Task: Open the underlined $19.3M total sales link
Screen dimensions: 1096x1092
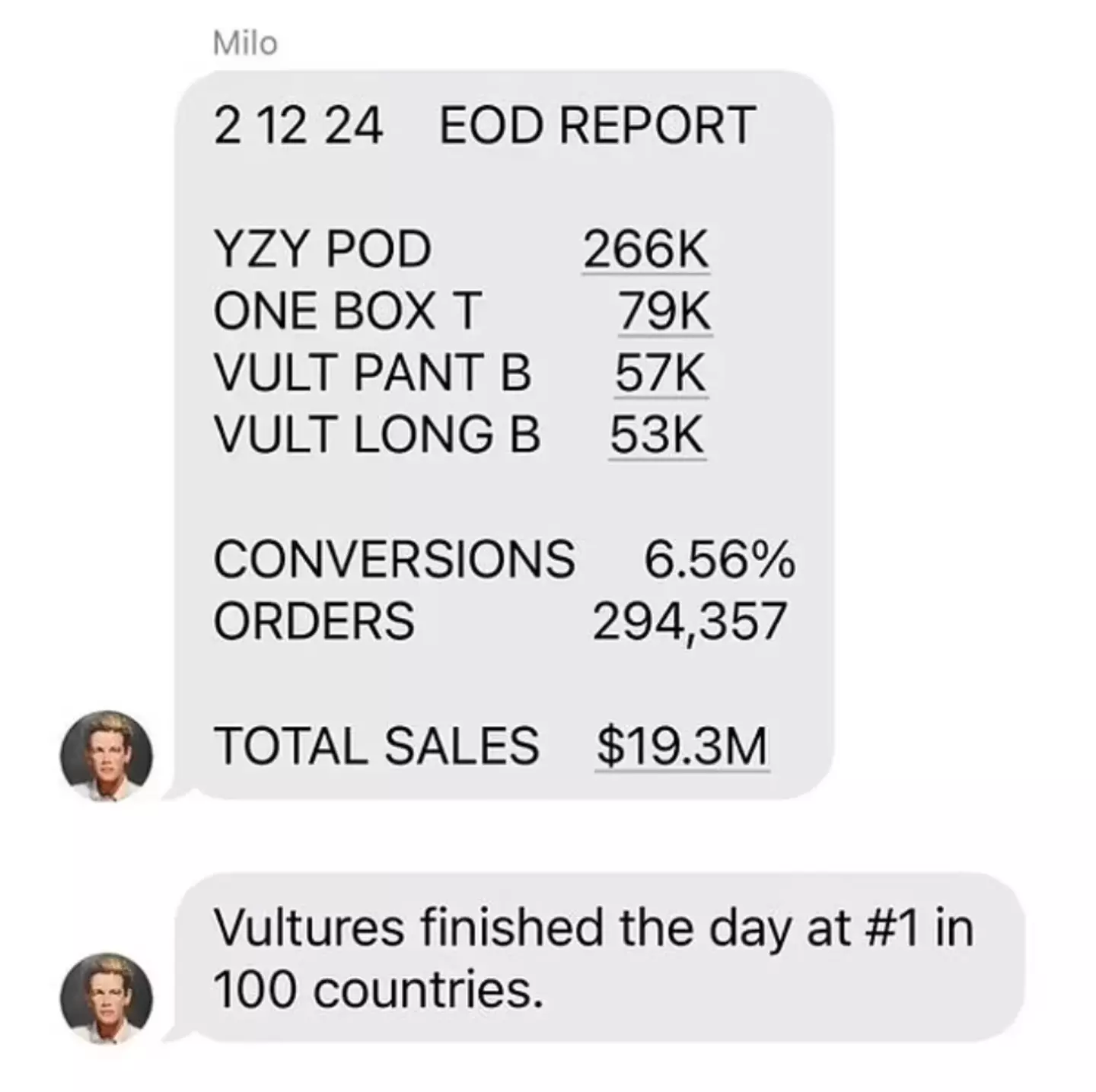Action: pyautogui.click(x=681, y=746)
